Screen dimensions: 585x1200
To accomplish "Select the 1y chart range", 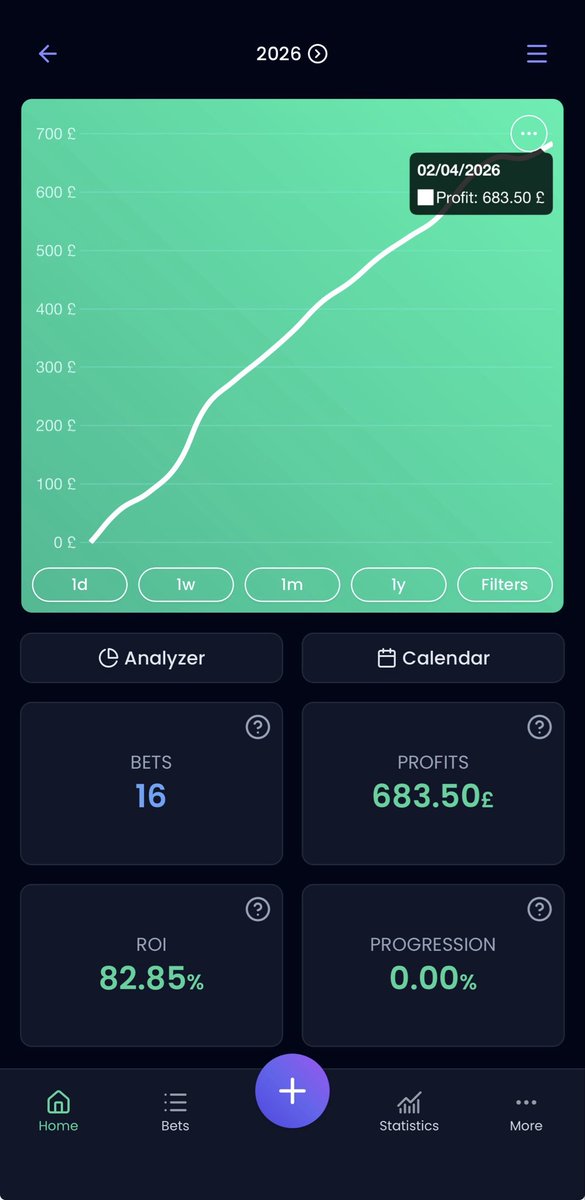I will [x=398, y=585].
